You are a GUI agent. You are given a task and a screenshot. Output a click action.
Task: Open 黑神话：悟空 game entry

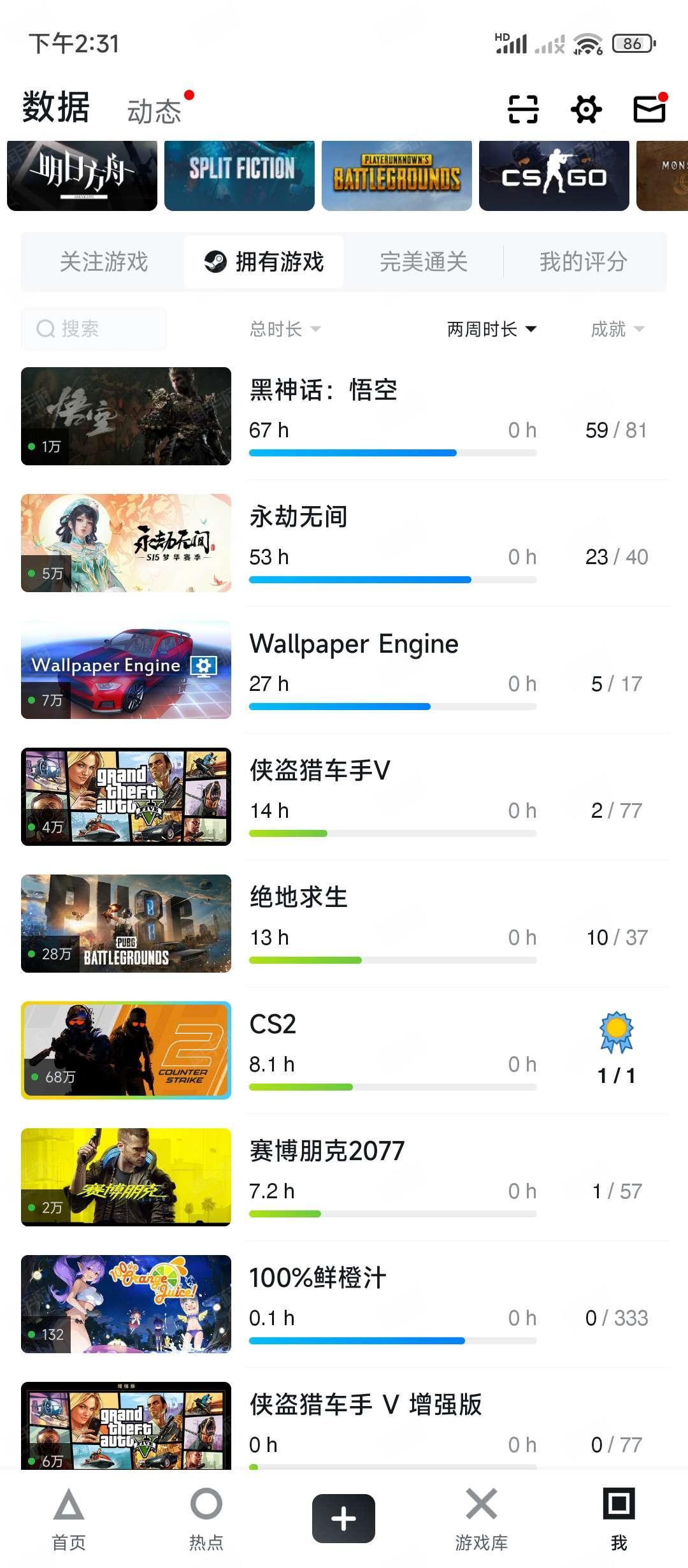344,416
